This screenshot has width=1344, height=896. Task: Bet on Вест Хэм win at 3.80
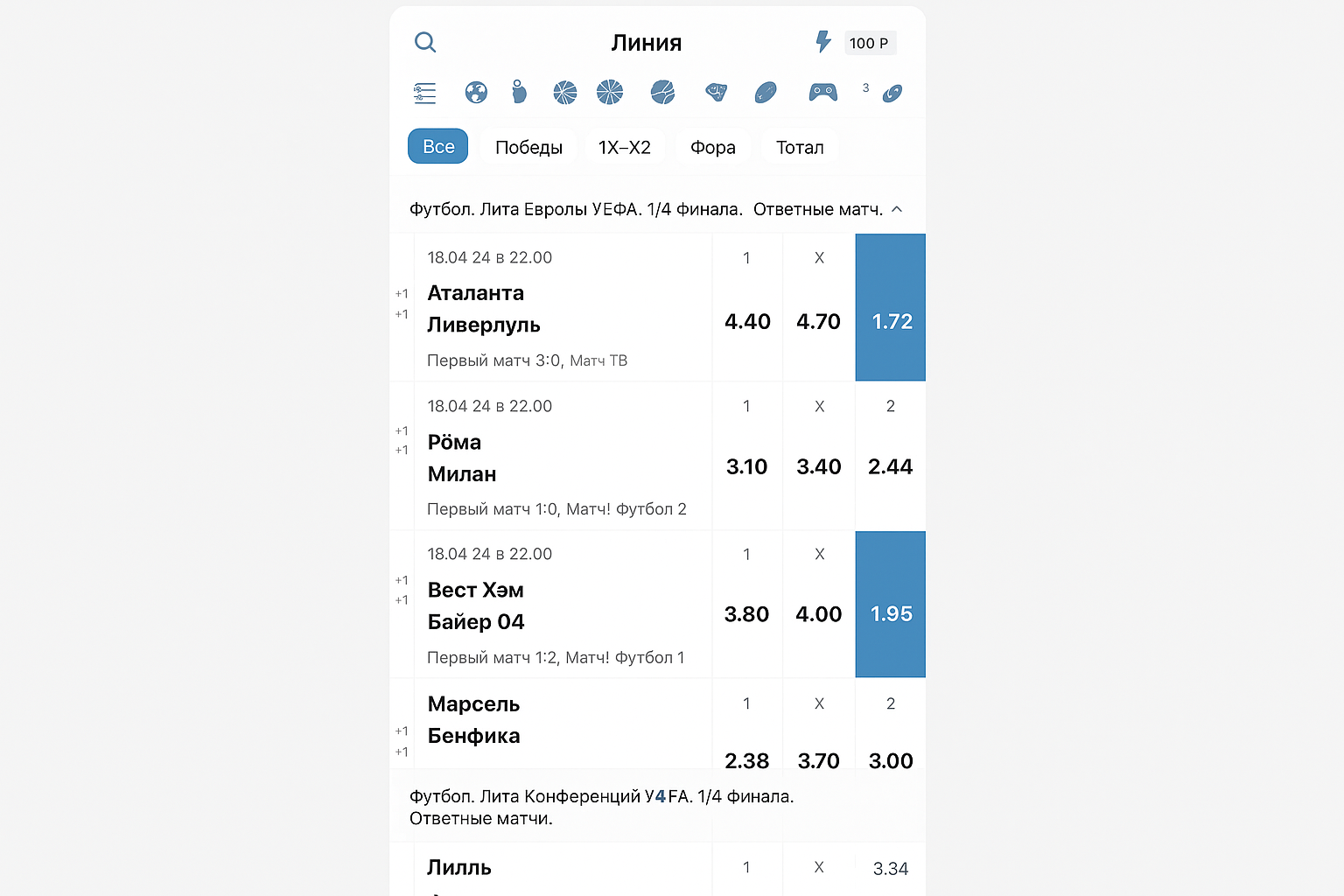746,614
